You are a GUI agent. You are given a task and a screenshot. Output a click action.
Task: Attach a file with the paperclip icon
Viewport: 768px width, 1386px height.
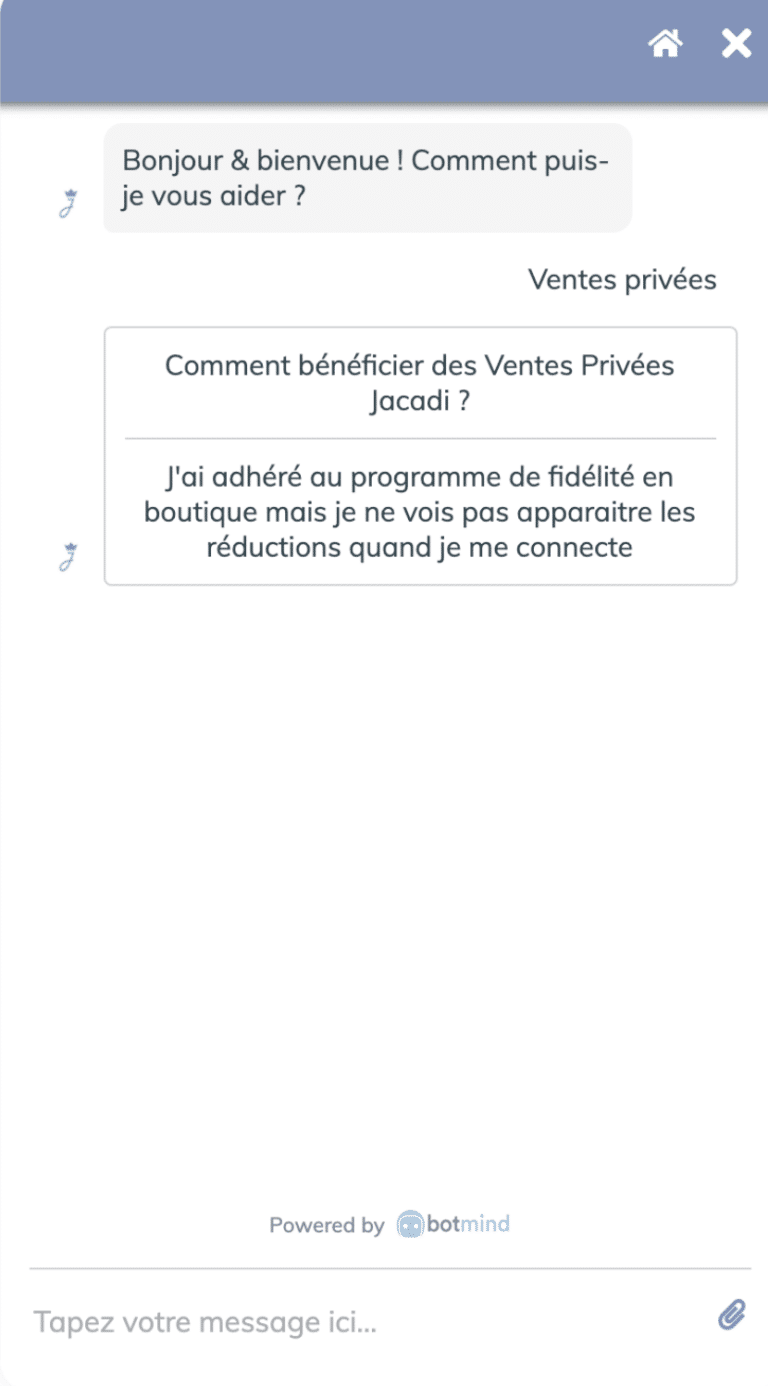click(732, 1316)
